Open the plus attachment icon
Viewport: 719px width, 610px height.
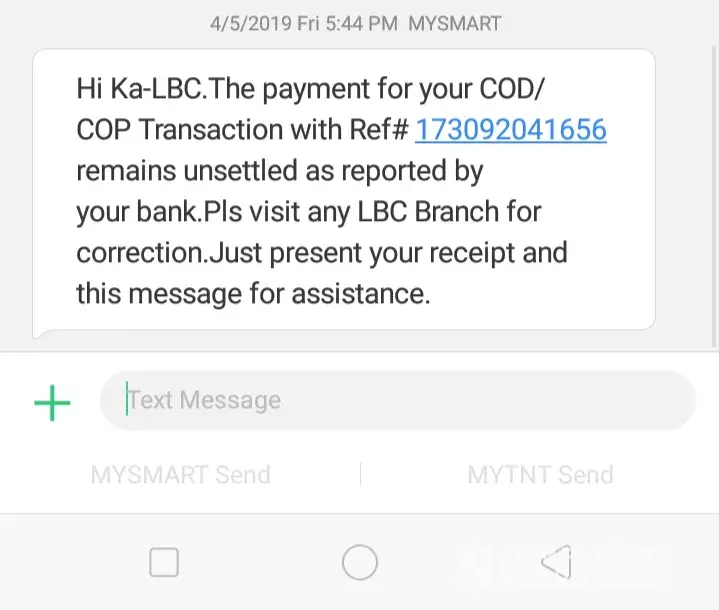(x=52, y=403)
